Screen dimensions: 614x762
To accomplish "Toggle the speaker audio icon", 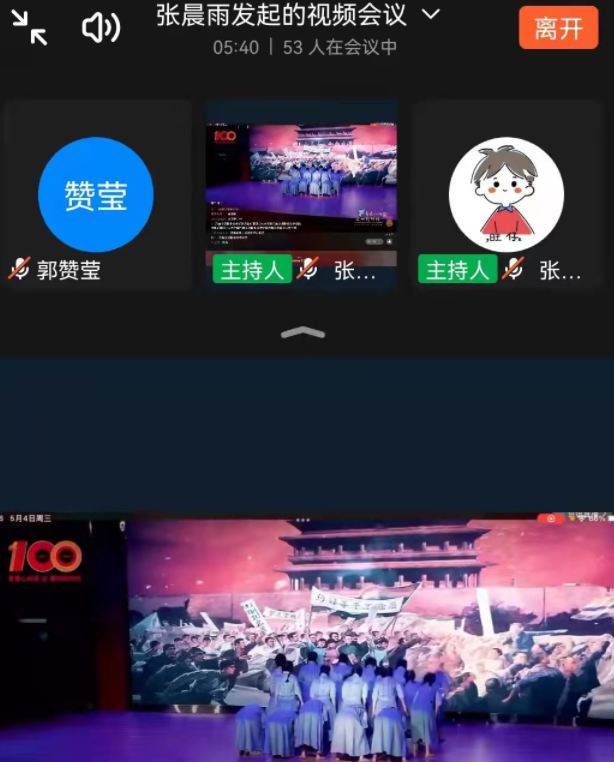I will 100,29.
